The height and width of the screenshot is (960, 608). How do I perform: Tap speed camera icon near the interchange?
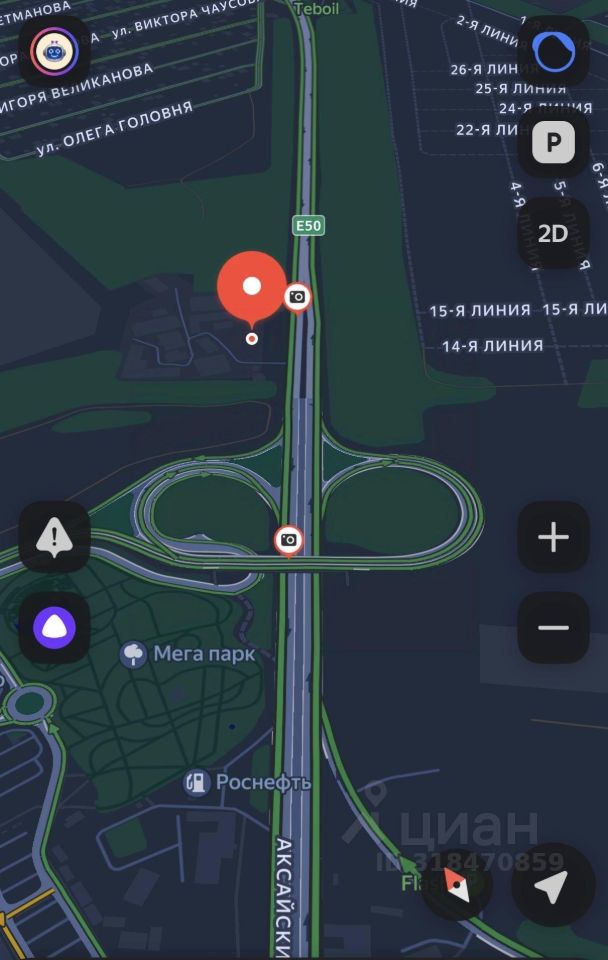(x=289, y=540)
